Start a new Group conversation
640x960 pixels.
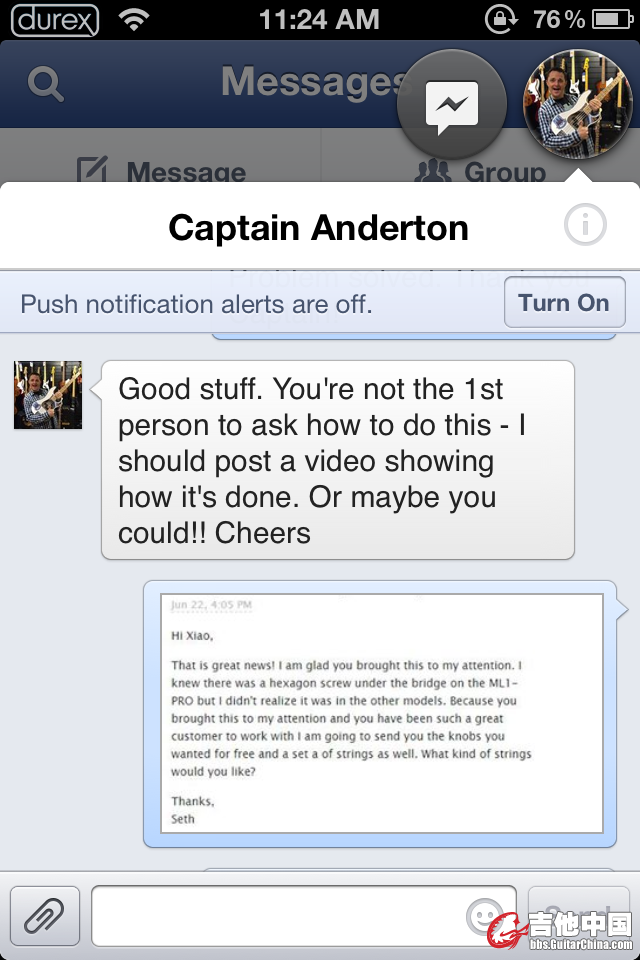480,172
